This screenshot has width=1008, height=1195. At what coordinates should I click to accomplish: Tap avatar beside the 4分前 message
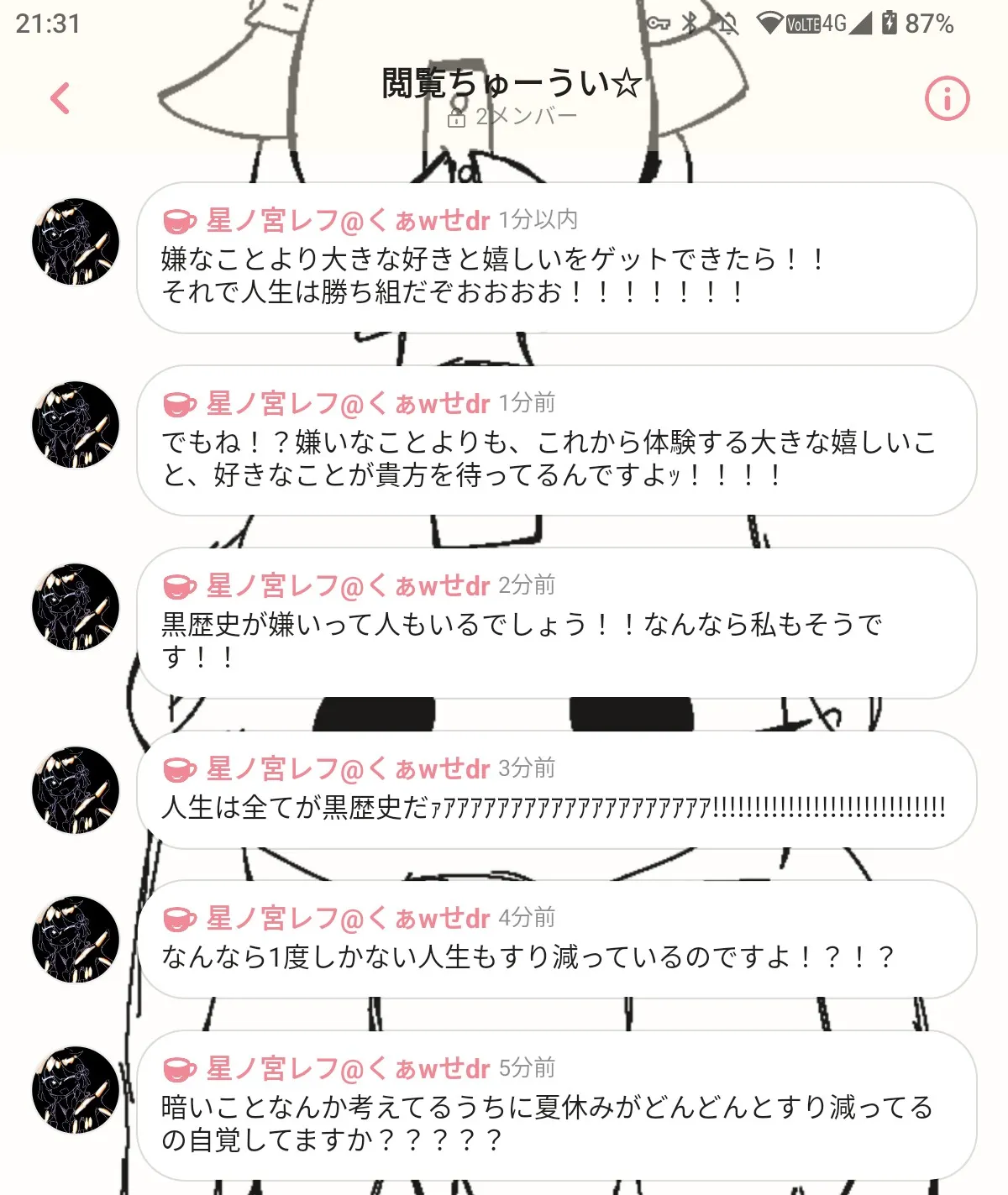coord(76,939)
